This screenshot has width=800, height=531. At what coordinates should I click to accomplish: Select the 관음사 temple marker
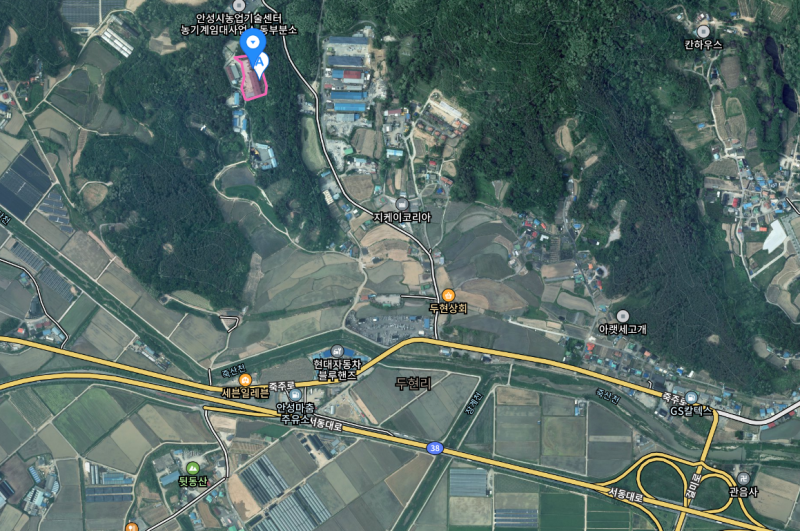click(x=742, y=479)
